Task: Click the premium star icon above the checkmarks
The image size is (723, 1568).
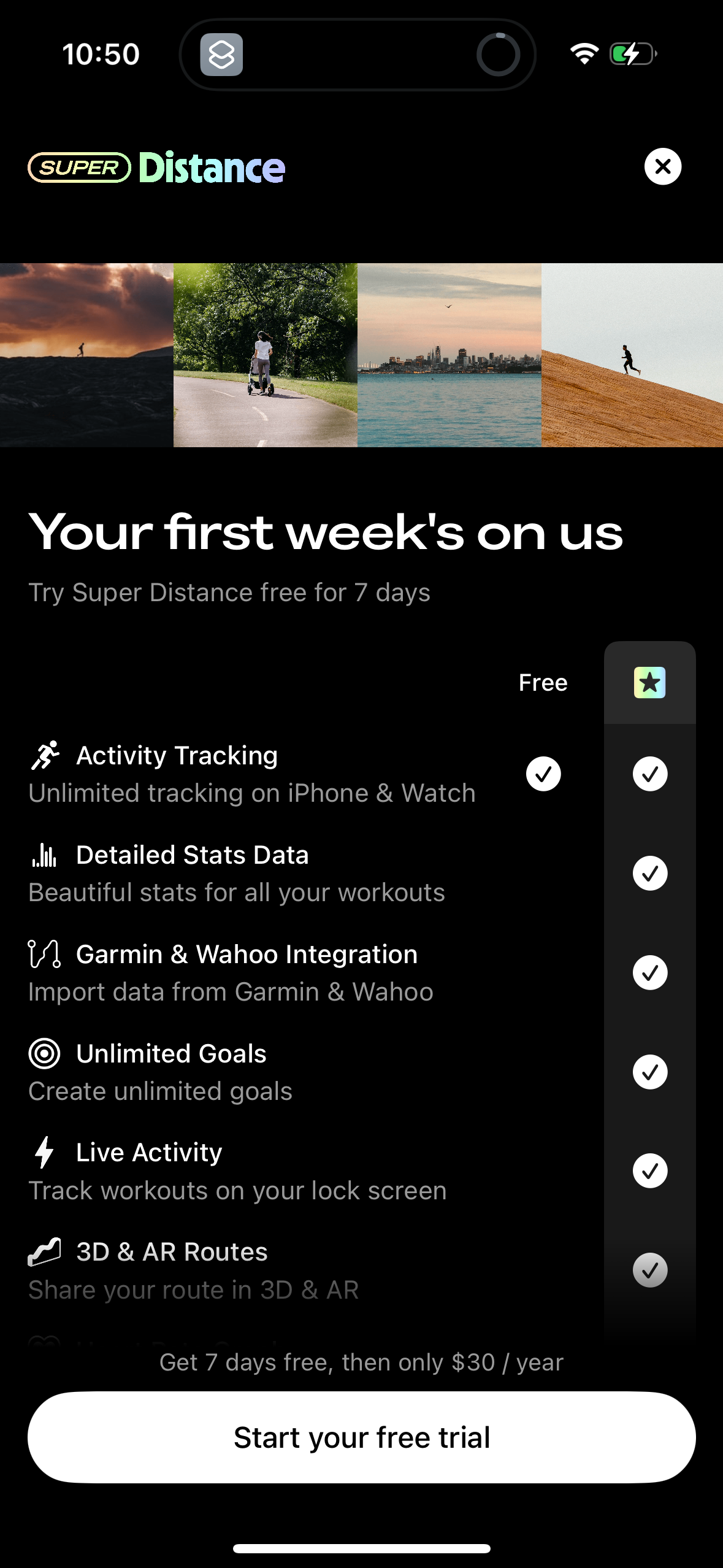Action: click(x=650, y=682)
